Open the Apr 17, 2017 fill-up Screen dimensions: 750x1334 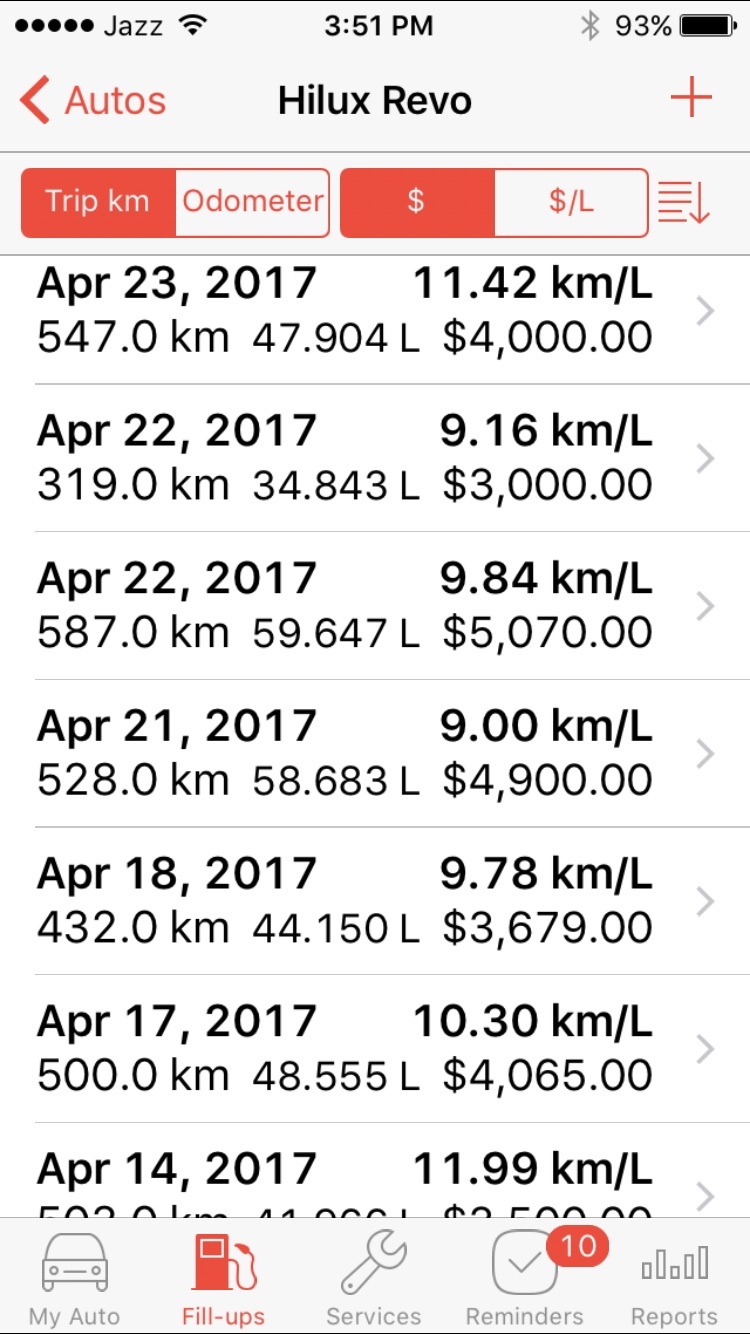point(375,1050)
